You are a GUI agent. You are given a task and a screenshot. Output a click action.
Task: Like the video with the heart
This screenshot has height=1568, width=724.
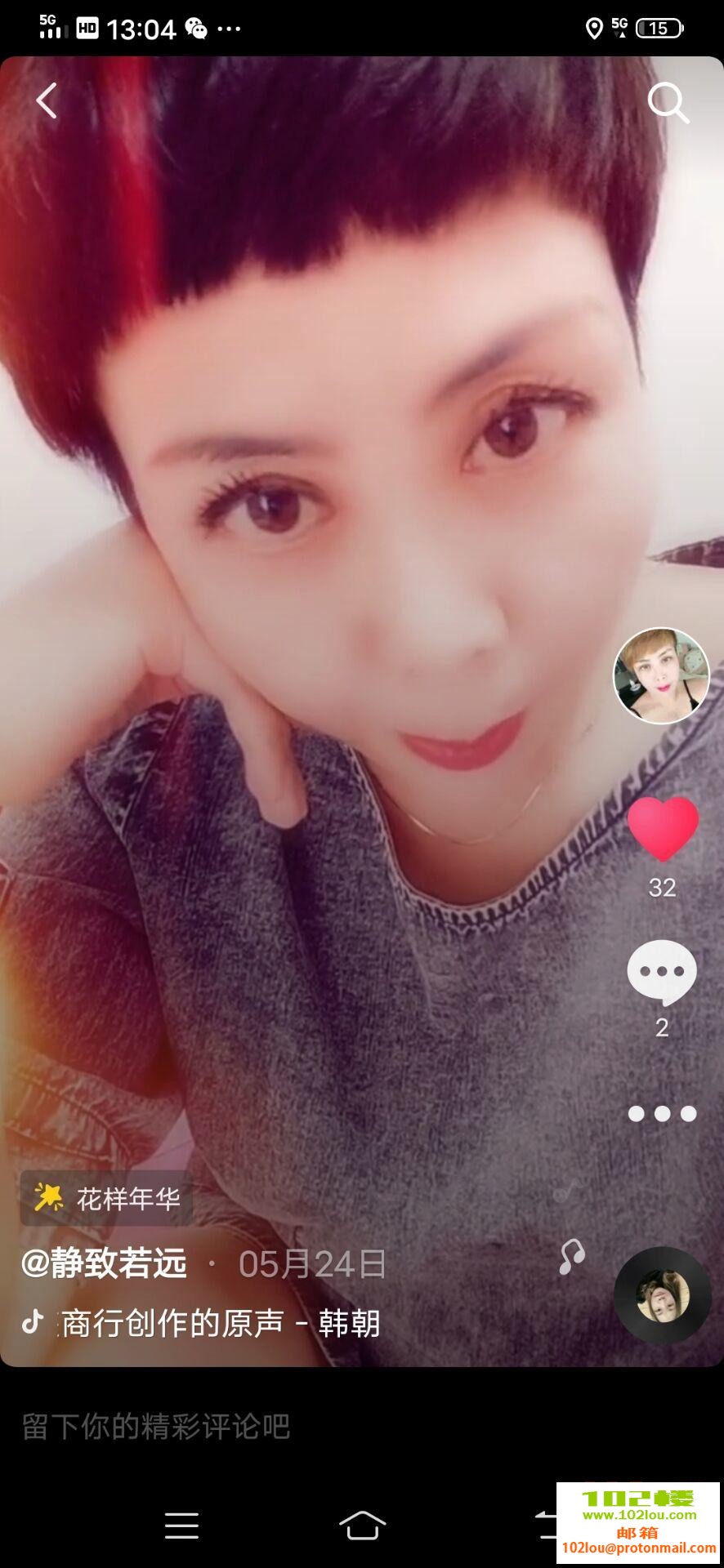click(662, 829)
